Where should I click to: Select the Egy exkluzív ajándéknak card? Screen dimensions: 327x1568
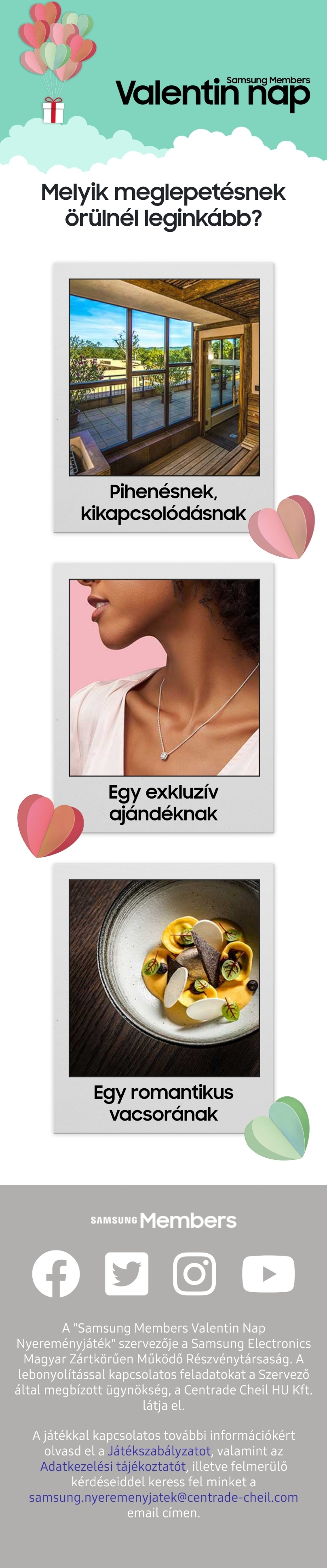click(x=163, y=697)
